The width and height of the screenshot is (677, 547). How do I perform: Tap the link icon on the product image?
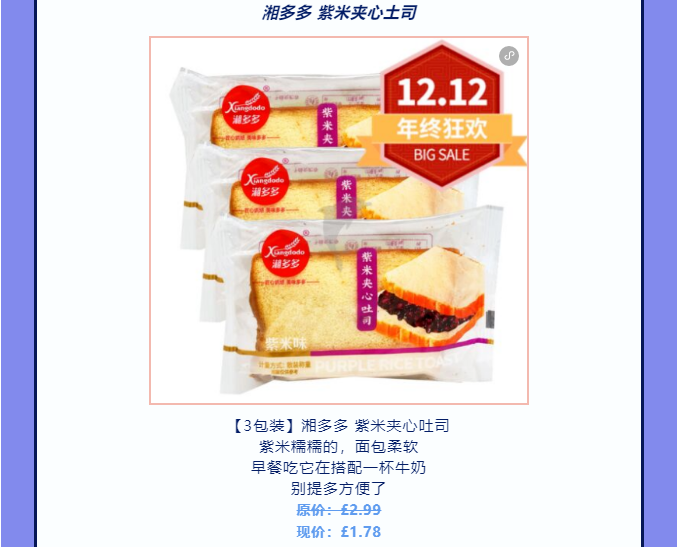tap(509, 56)
